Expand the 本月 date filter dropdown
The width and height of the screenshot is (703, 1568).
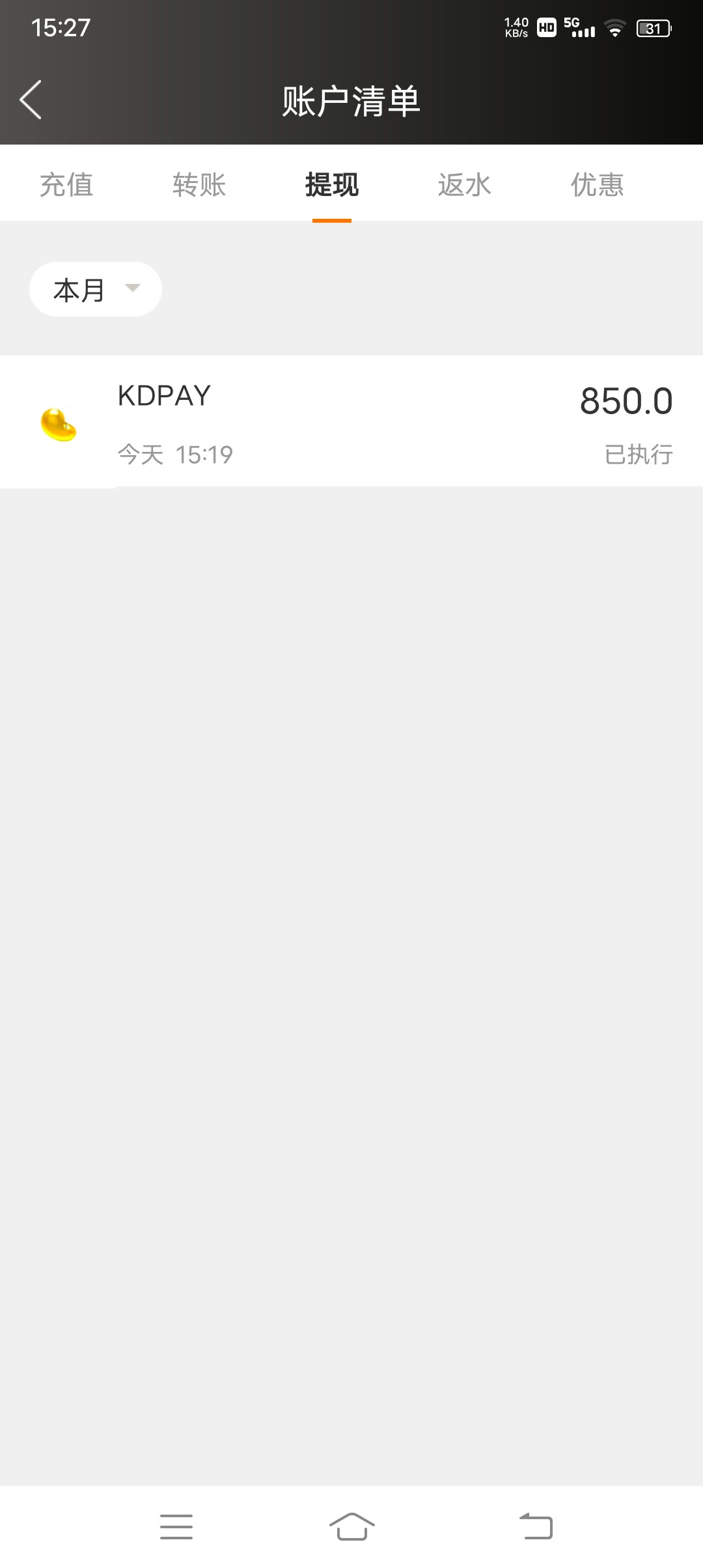point(96,289)
